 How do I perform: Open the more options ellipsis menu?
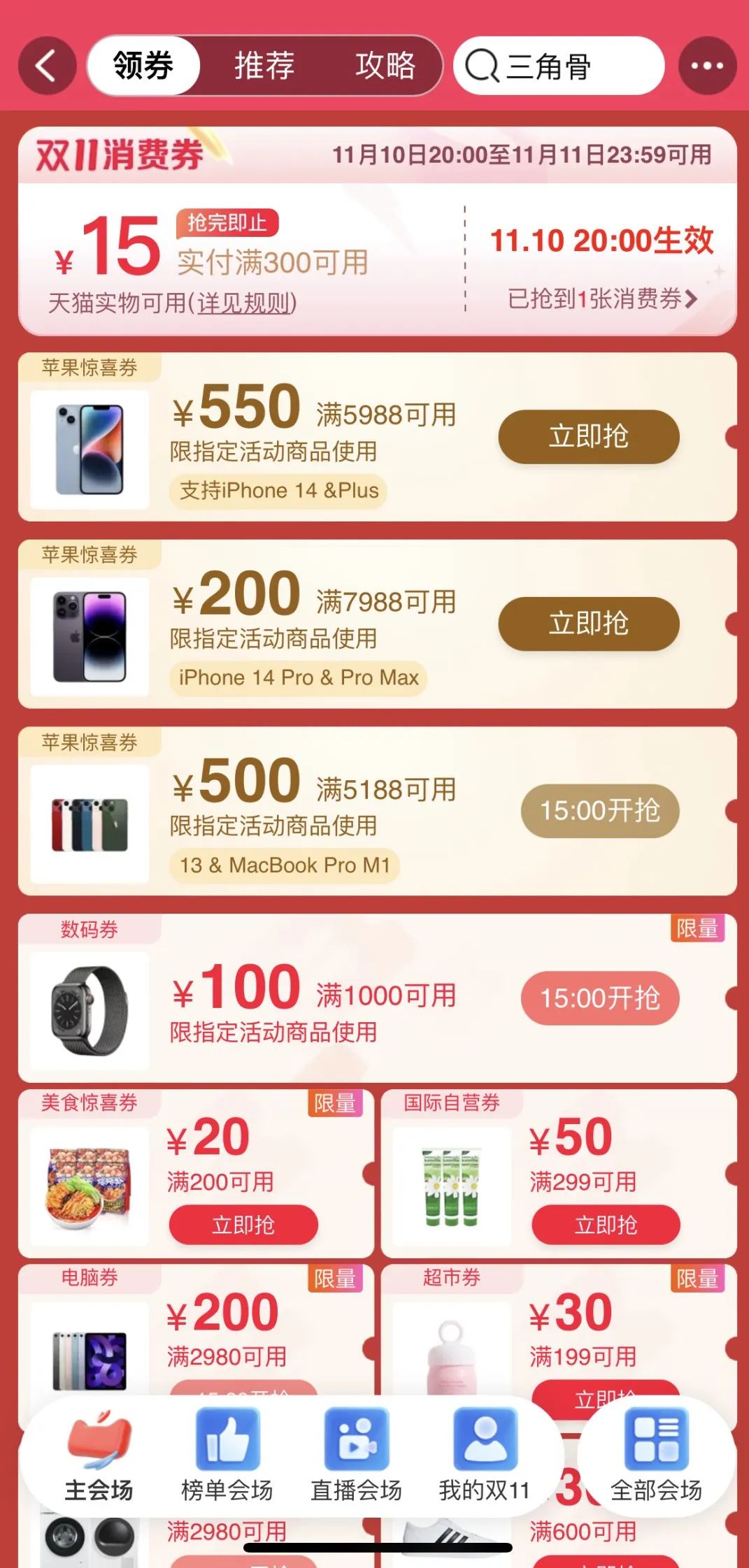pos(705,65)
